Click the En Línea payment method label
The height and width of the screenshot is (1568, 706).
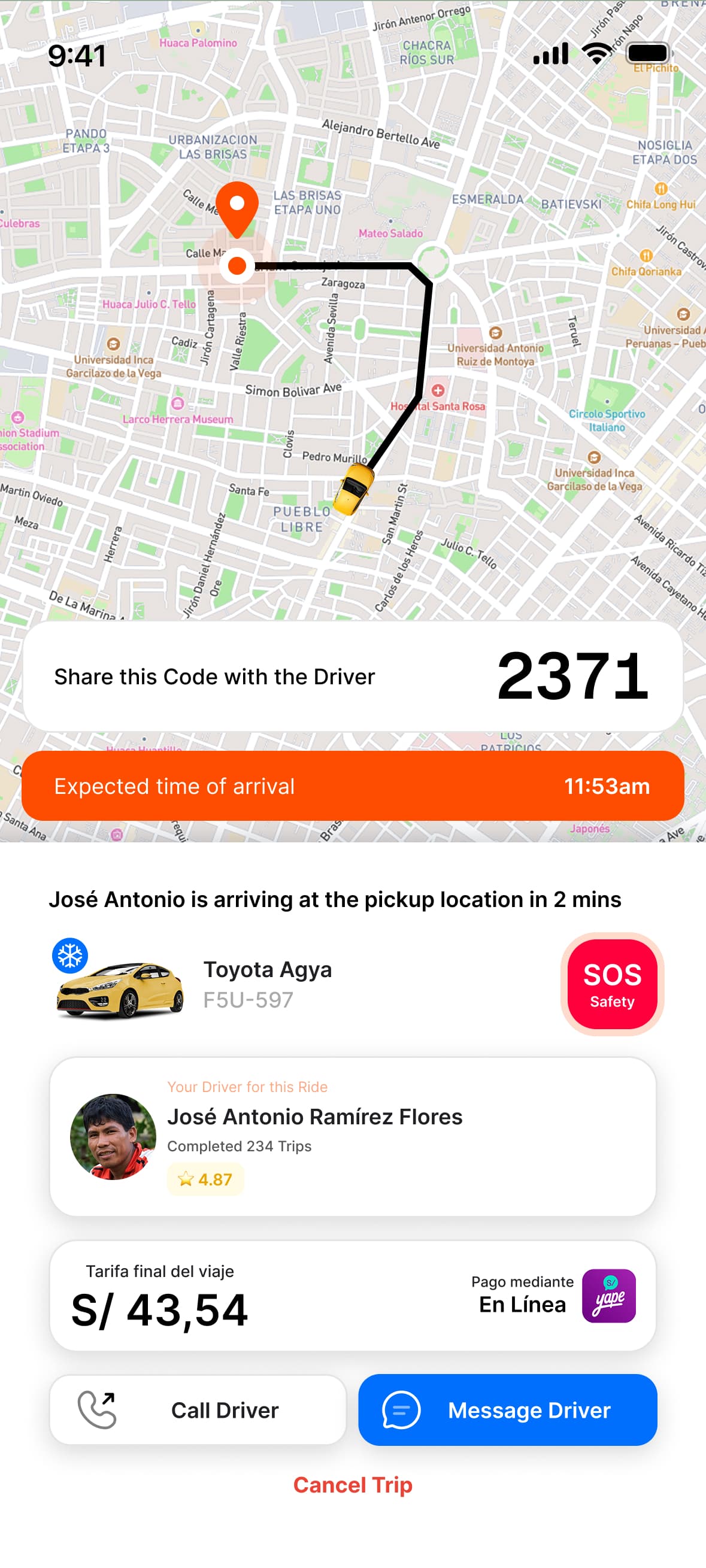(523, 1305)
